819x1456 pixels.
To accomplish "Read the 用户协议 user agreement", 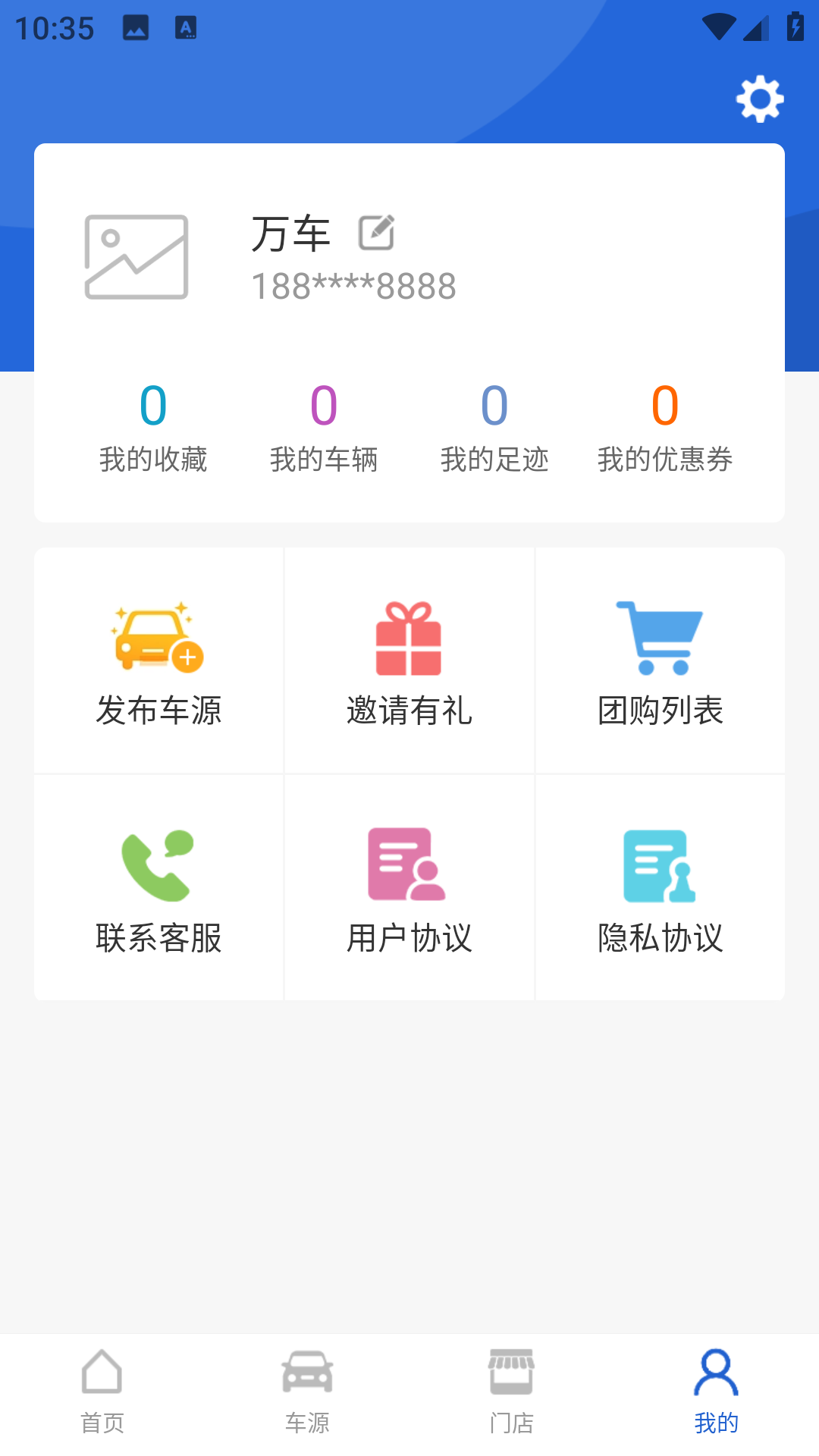I will coord(409,889).
